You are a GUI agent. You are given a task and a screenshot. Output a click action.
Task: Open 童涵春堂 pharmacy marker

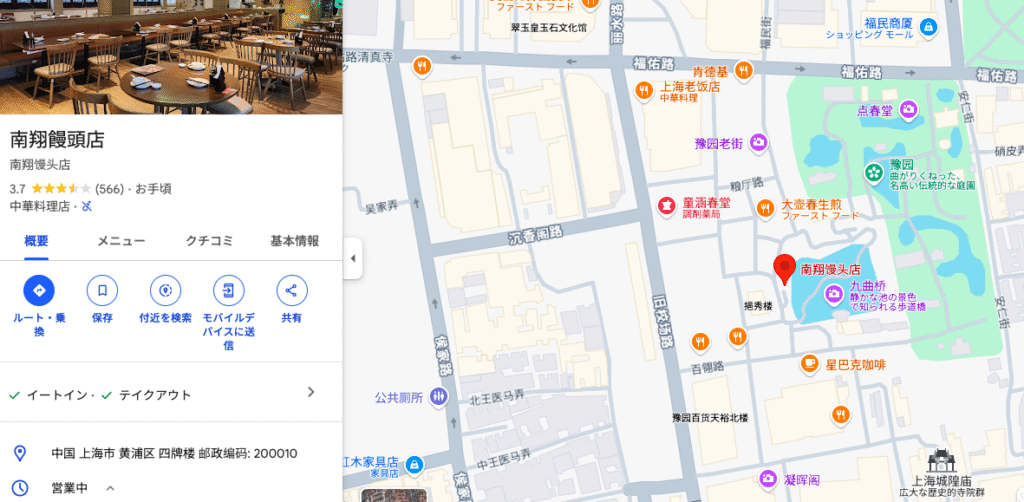(x=665, y=206)
